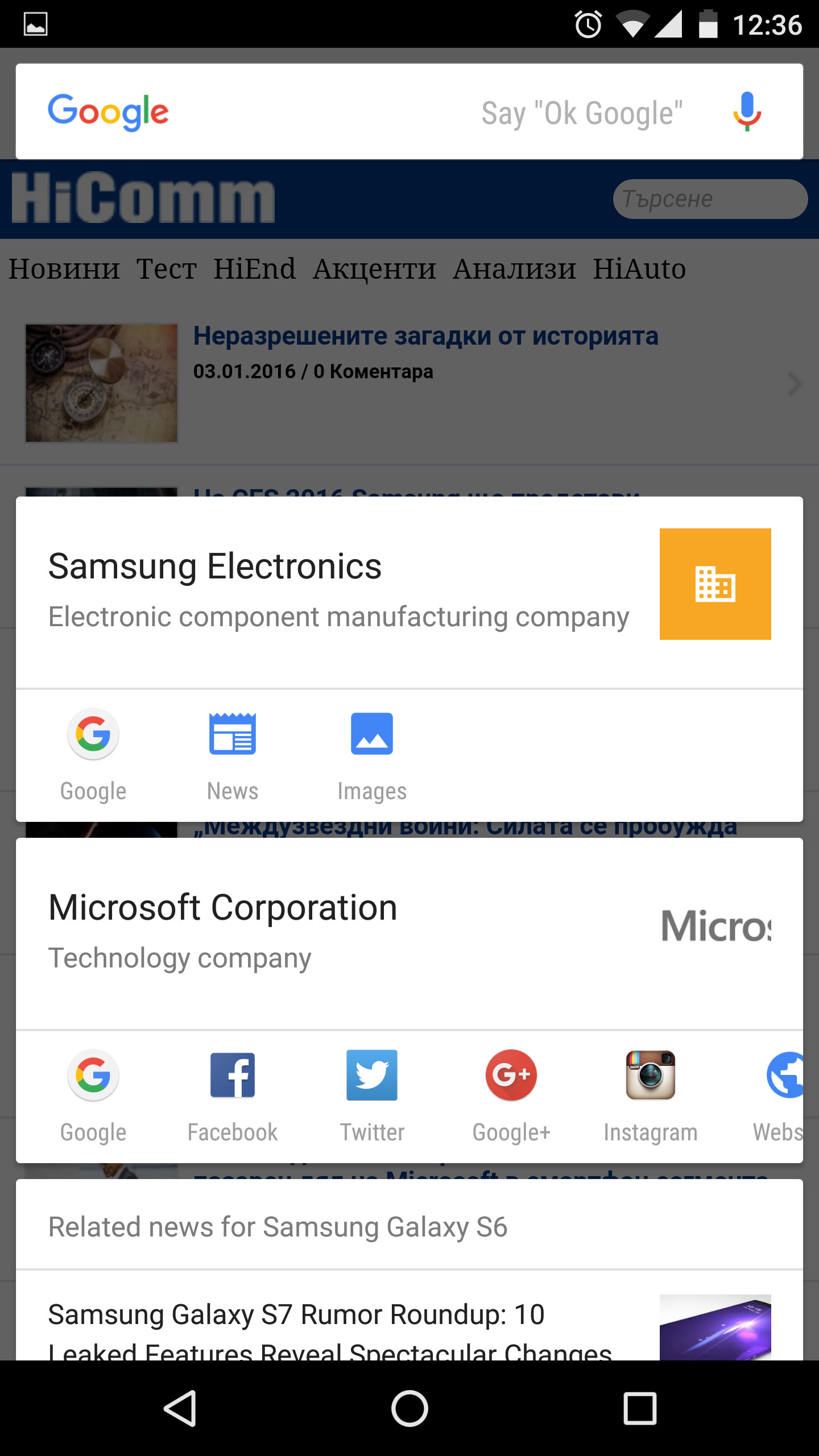Viewport: 819px width, 1456px height.
Task: Tap the microphone for voice search
Action: pos(747,111)
